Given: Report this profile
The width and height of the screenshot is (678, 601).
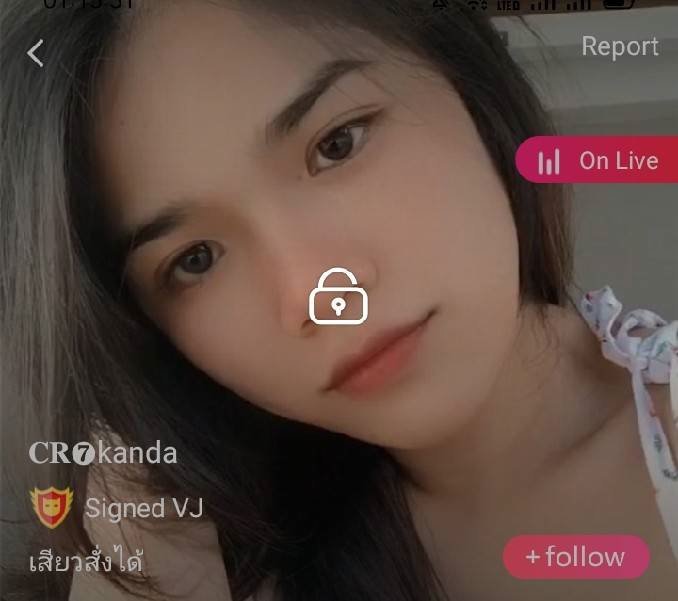Looking at the screenshot, I should click(x=619, y=47).
